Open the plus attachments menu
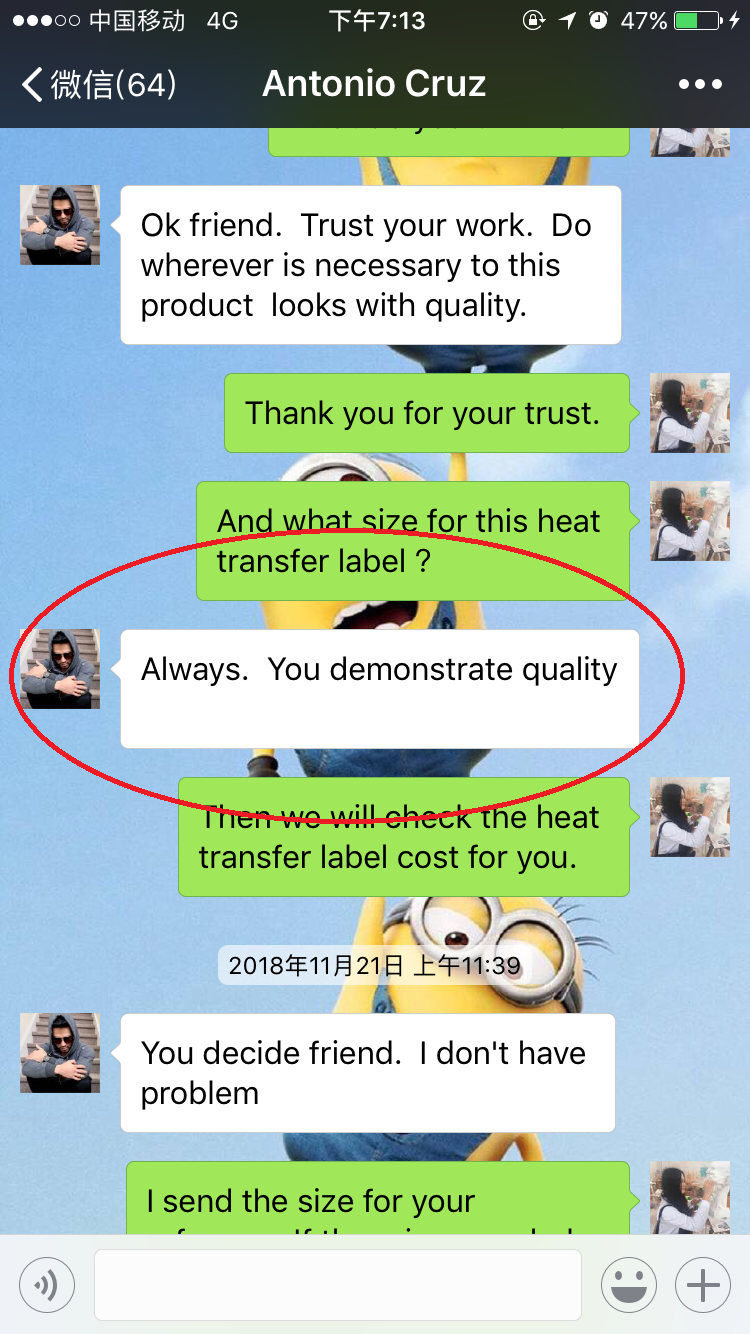 pos(703,1285)
